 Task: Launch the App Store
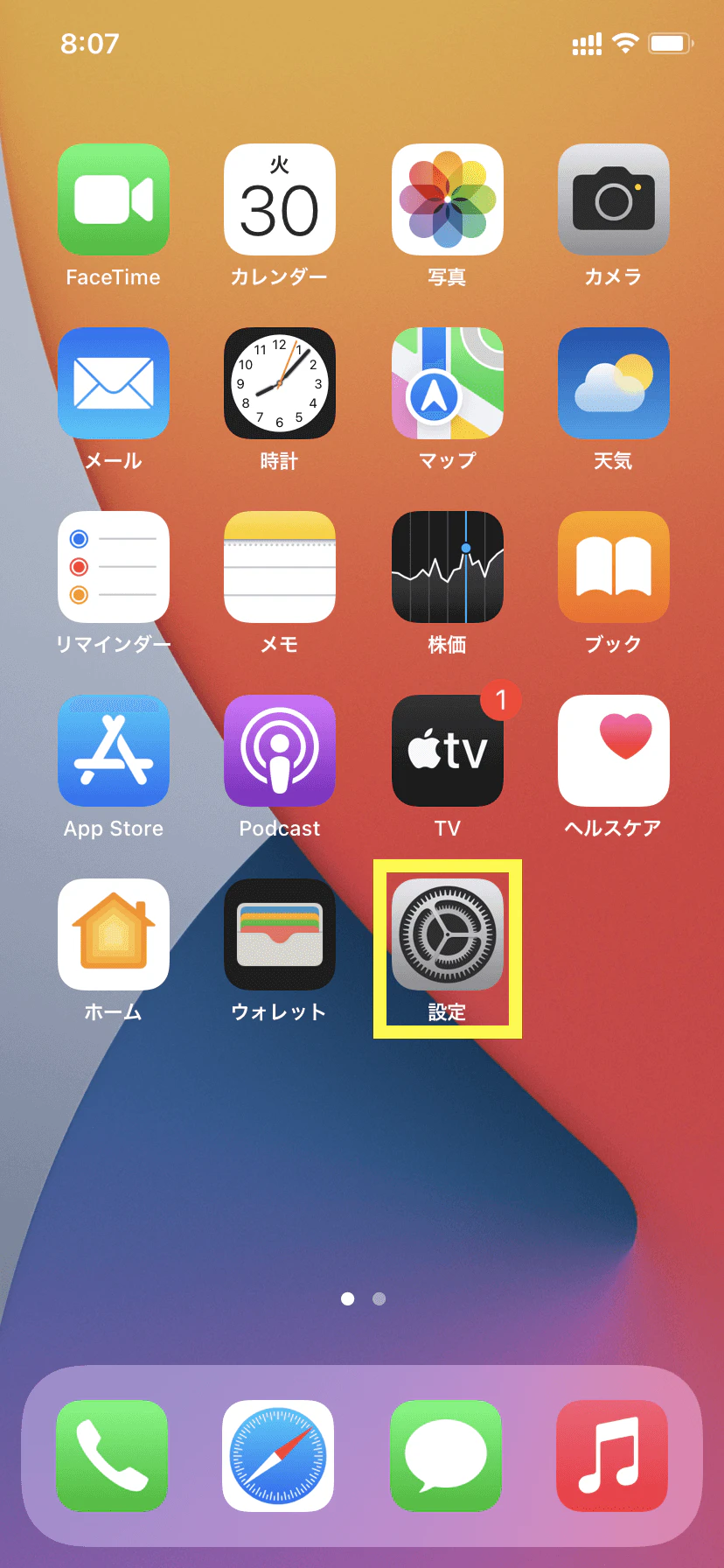tap(114, 751)
